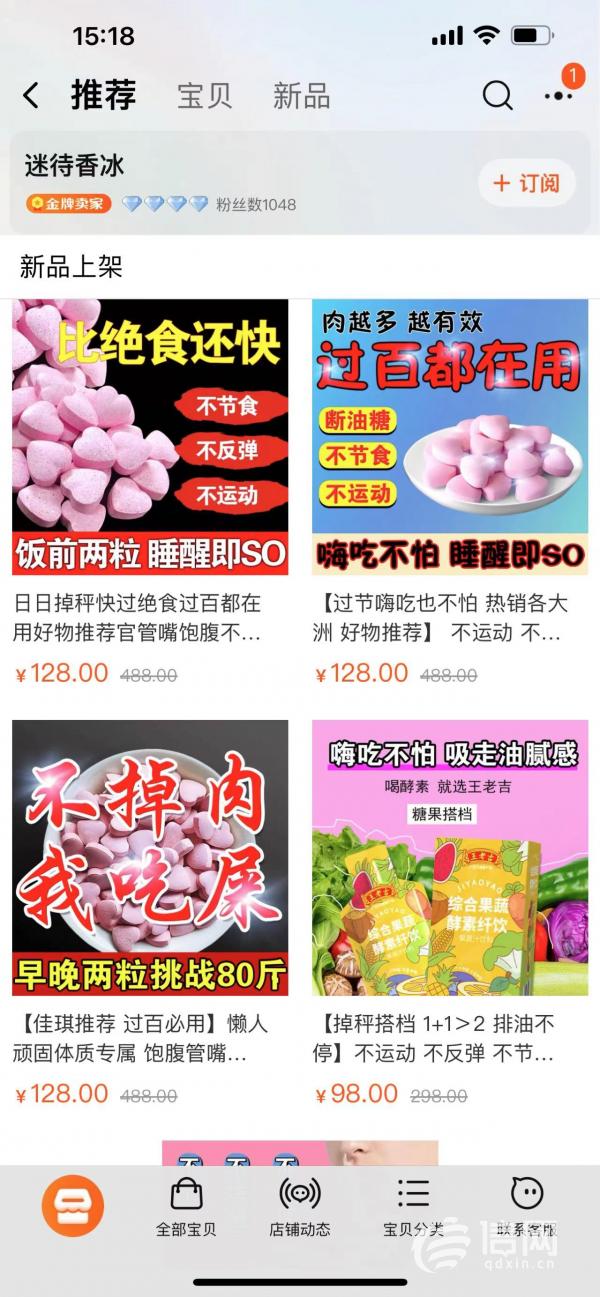Open 全部宝贝 in the bottom bar
The image size is (600, 1297).
click(x=186, y=1207)
